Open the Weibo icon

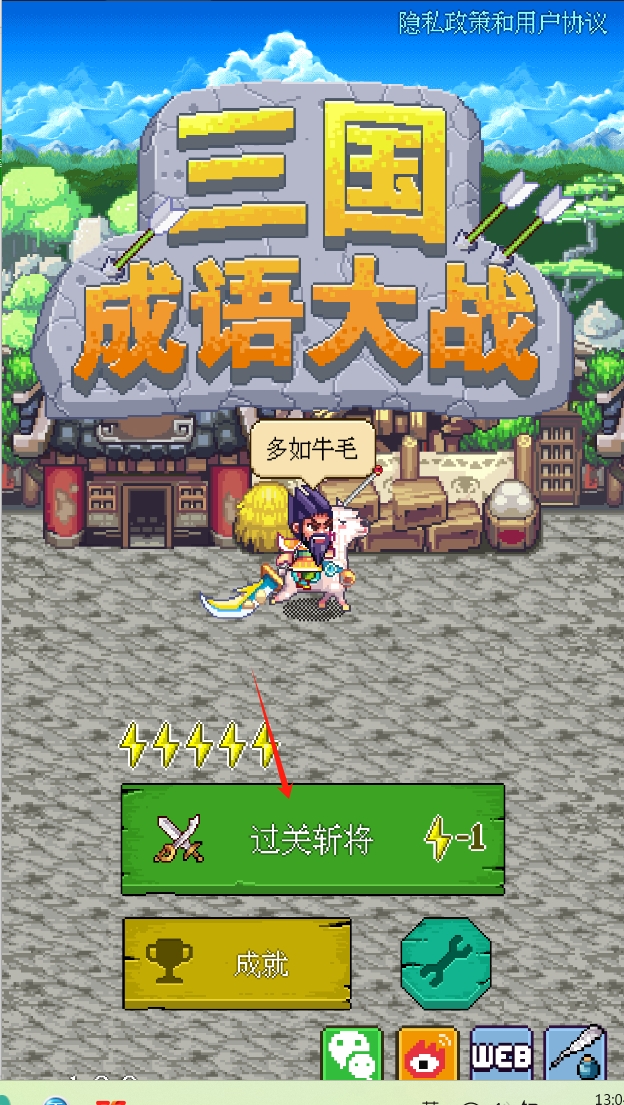[427, 1054]
